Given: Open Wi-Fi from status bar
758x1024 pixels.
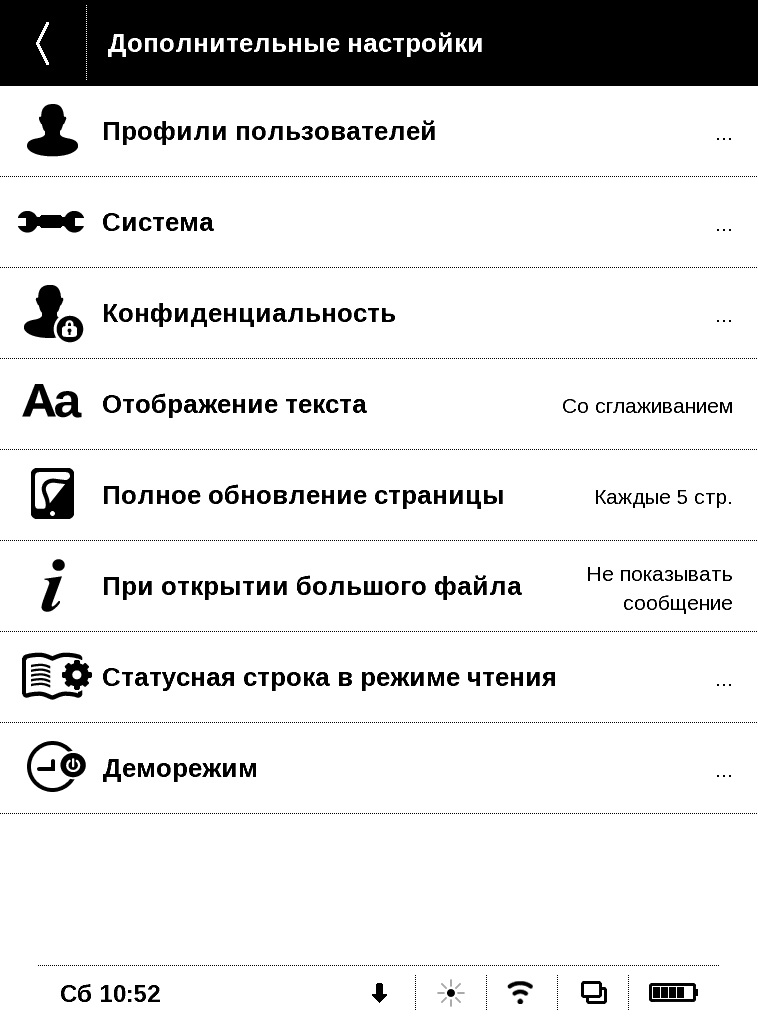Looking at the screenshot, I should [x=520, y=993].
